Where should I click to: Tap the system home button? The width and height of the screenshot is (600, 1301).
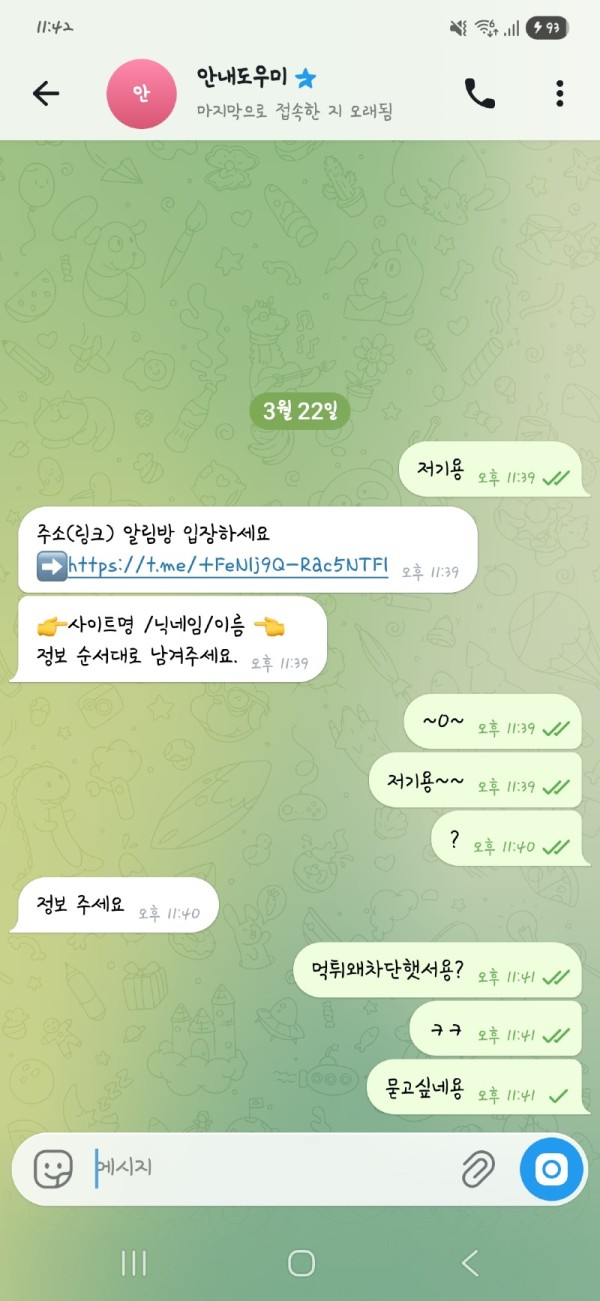coord(301,1263)
